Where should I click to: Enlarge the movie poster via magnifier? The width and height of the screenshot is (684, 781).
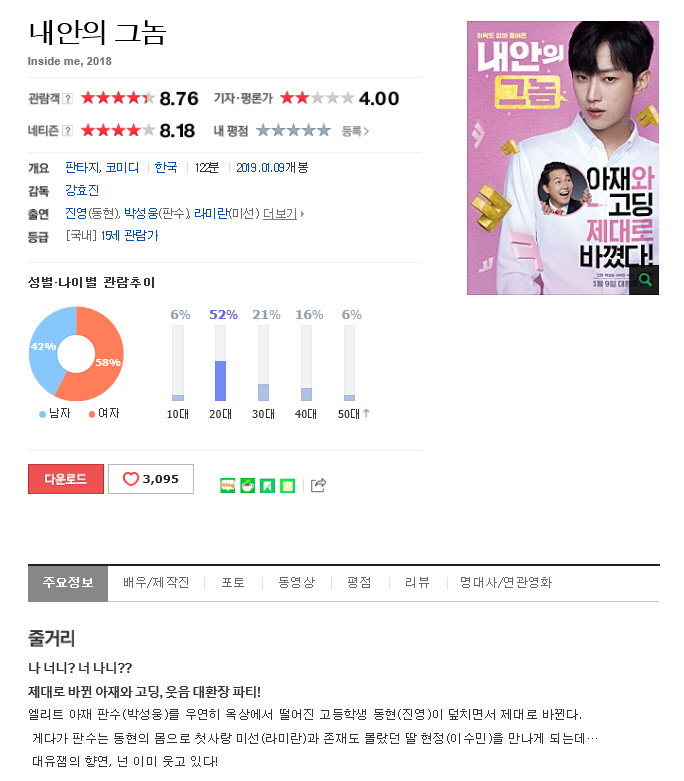tap(644, 280)
